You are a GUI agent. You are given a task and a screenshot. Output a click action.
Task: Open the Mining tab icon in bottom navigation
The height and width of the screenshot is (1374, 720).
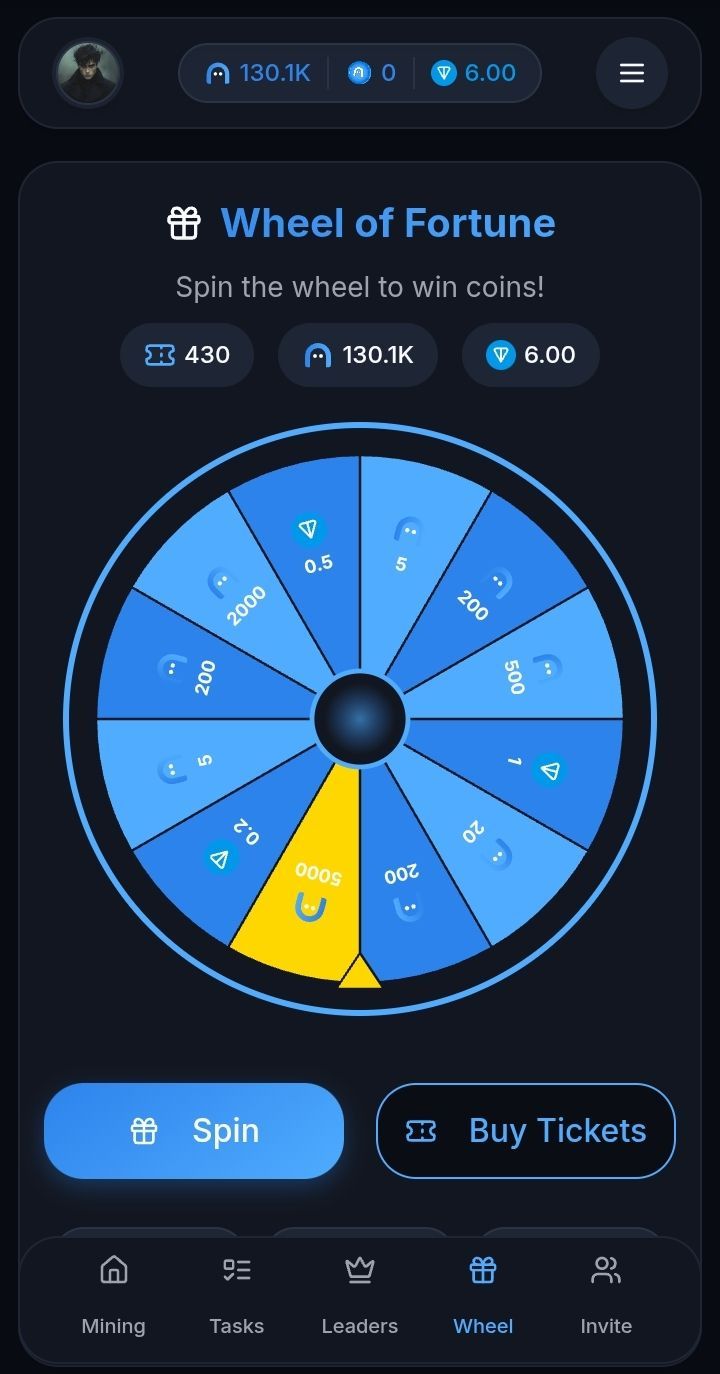pyautogui.click(x=113, y=1270)
